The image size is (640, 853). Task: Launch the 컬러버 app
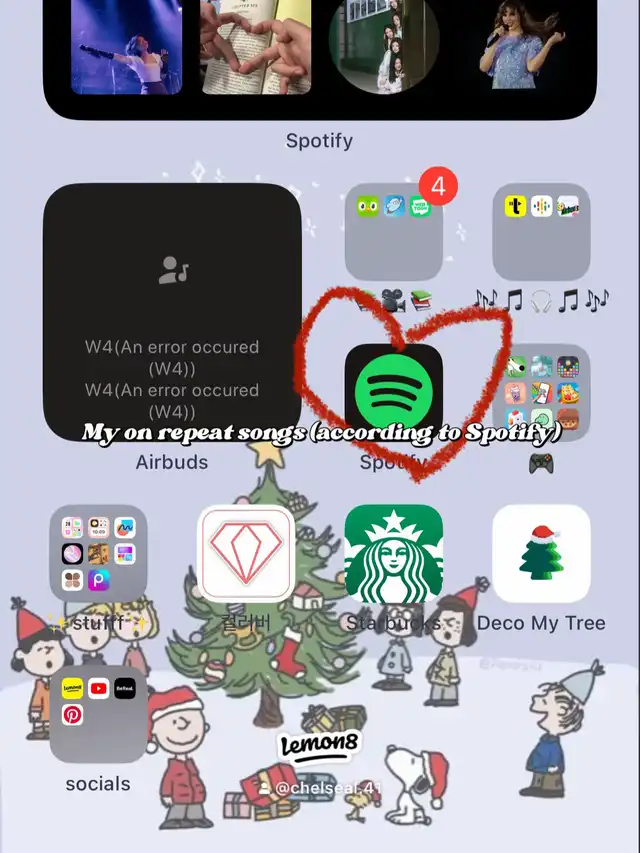246,553
